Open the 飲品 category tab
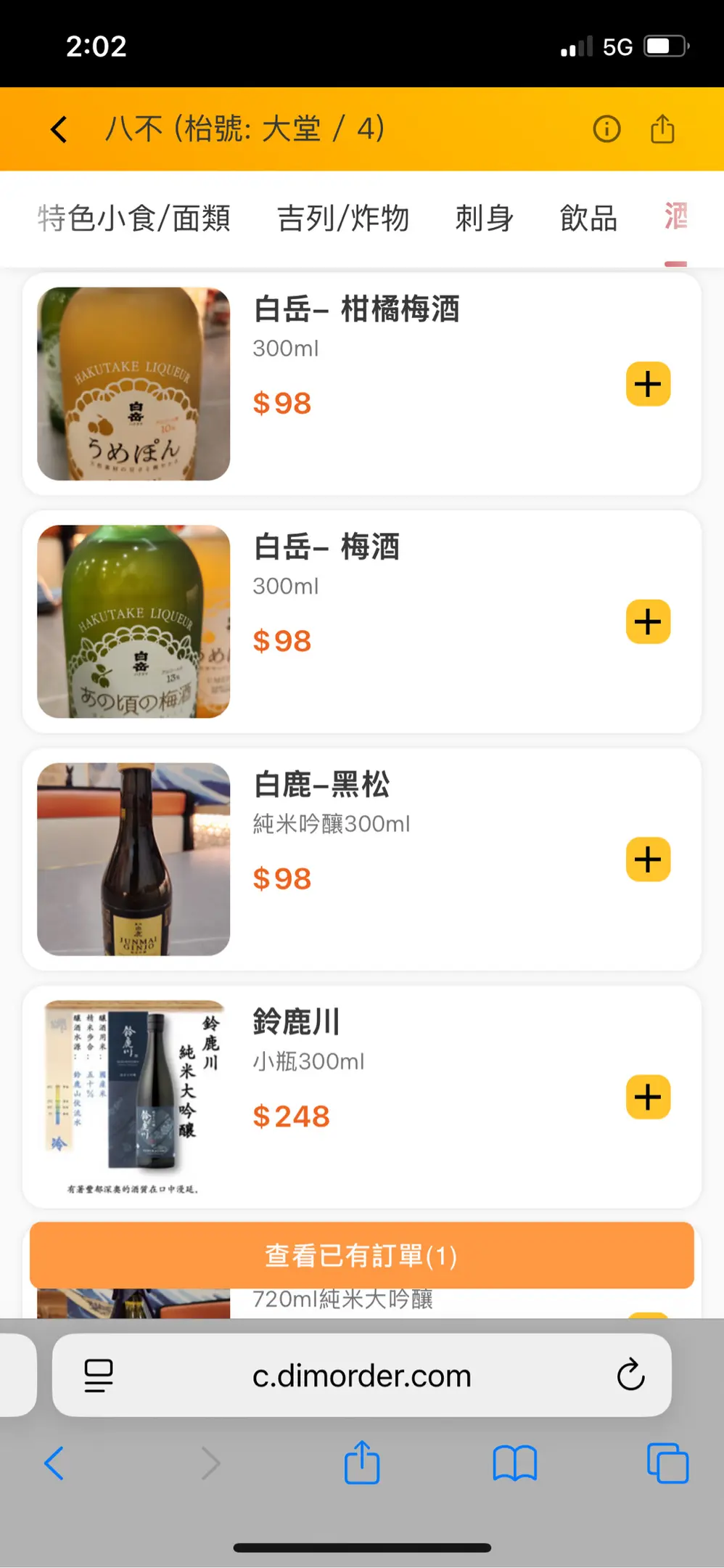 (588, 218)
